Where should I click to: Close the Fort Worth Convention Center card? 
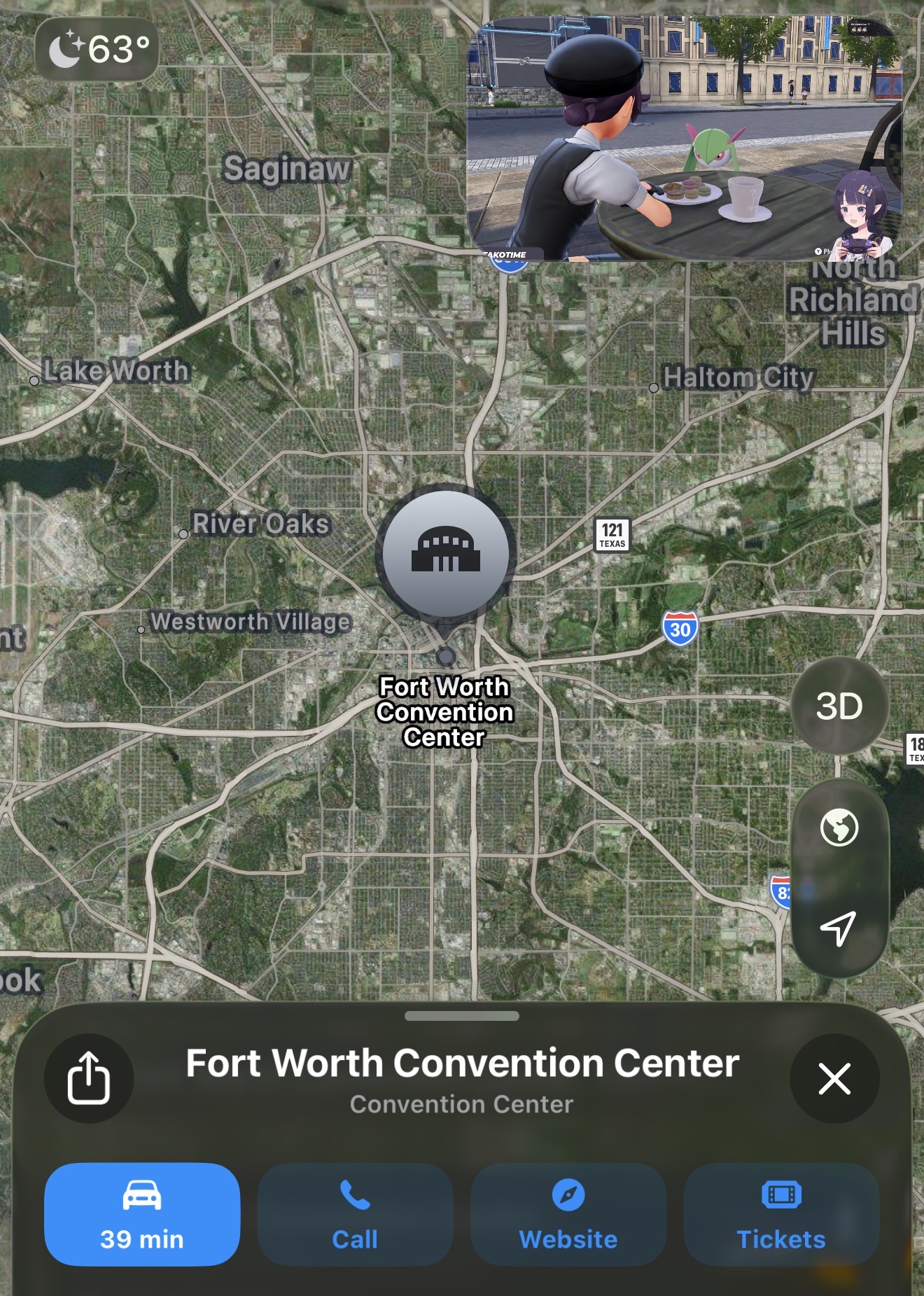834,1078
